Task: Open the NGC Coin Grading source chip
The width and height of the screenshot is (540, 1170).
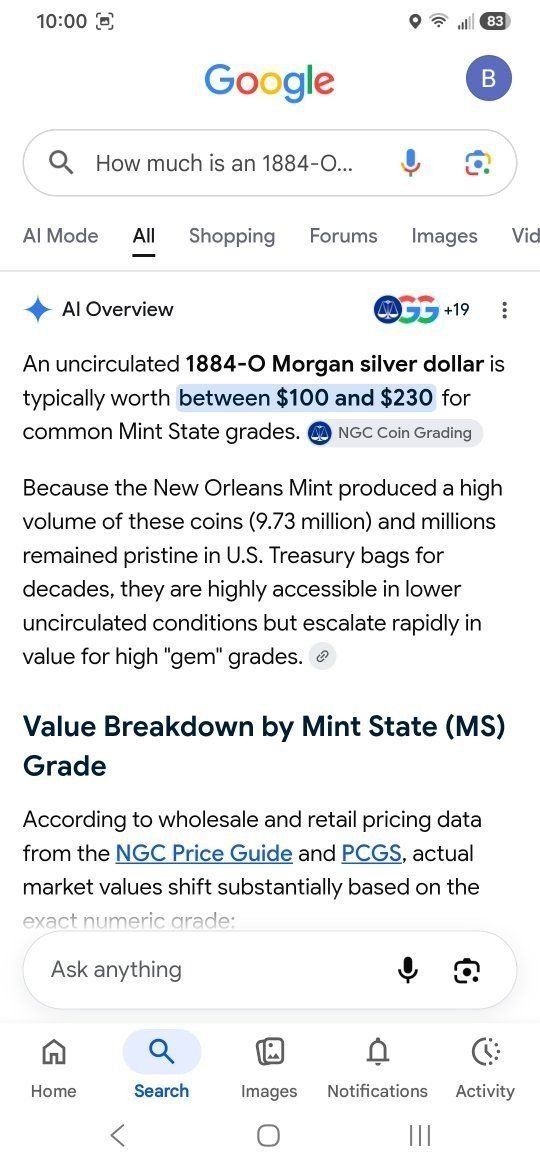Action: (395, 432)
